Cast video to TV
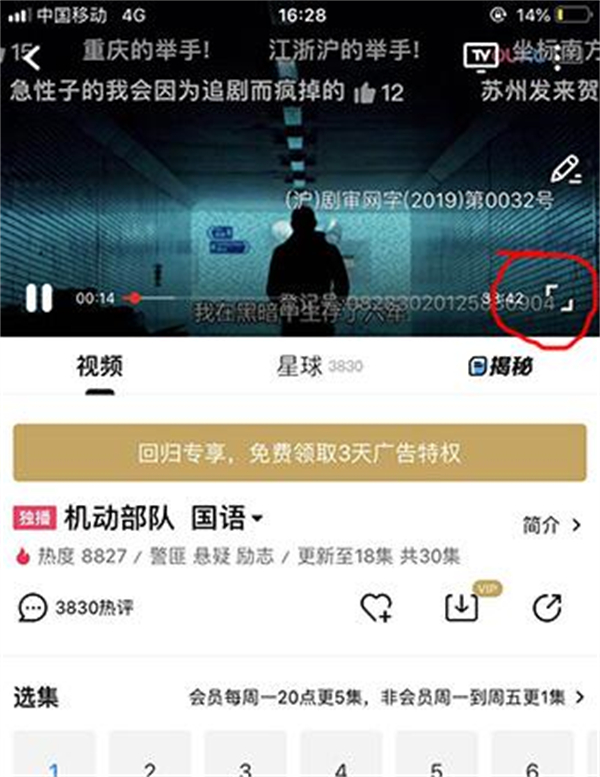This screenshot has width=600, height=777. [482, 54]
